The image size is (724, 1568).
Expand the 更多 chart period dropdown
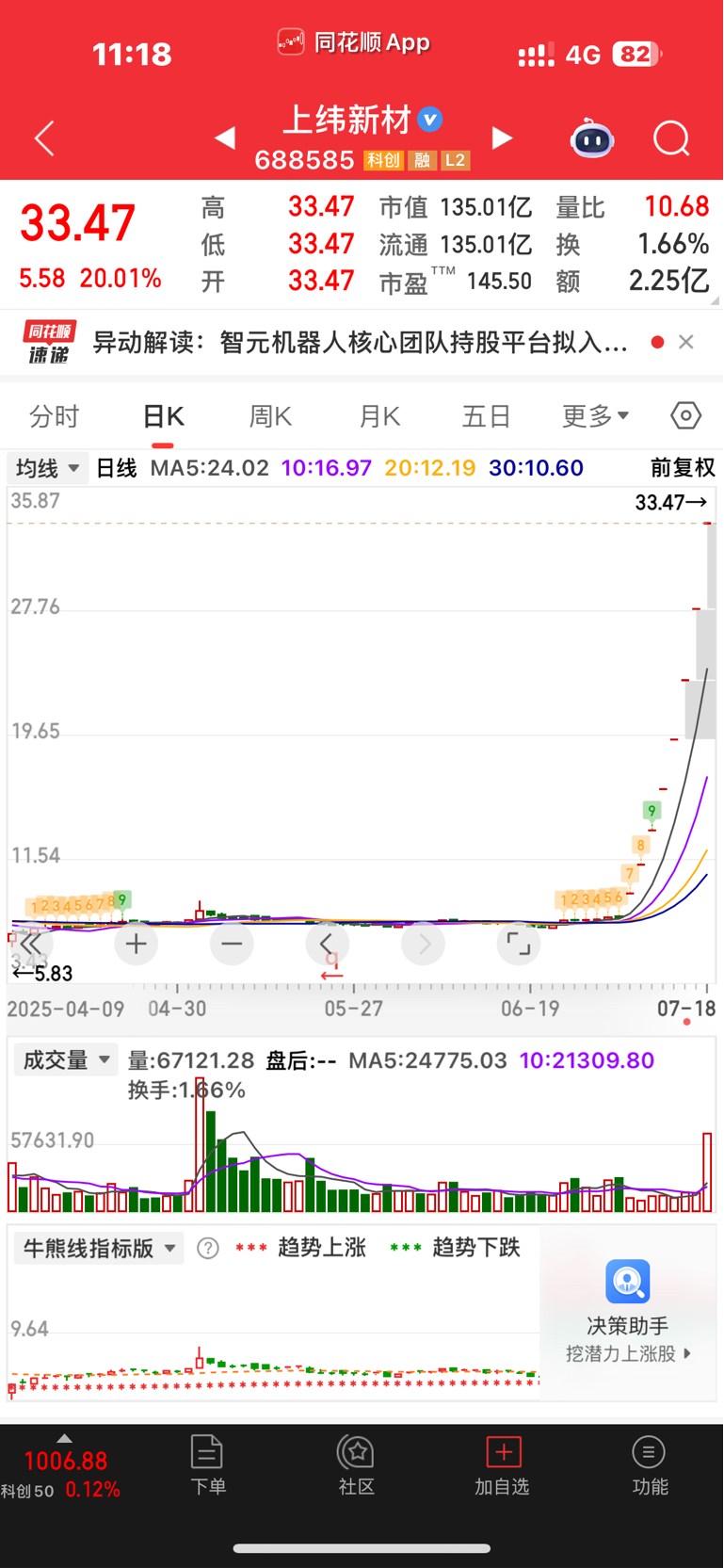tap(595, 415)
